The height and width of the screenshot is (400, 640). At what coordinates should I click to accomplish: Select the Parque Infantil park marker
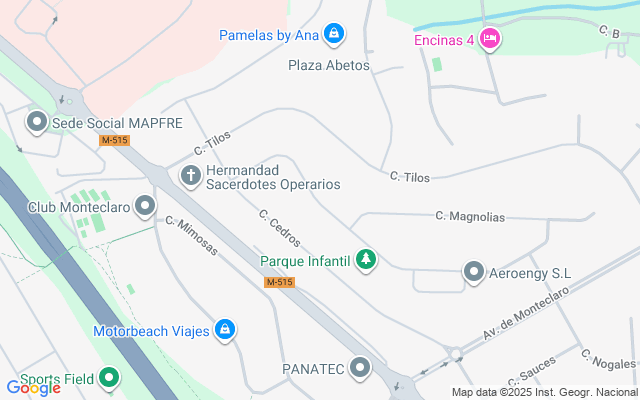366,261
